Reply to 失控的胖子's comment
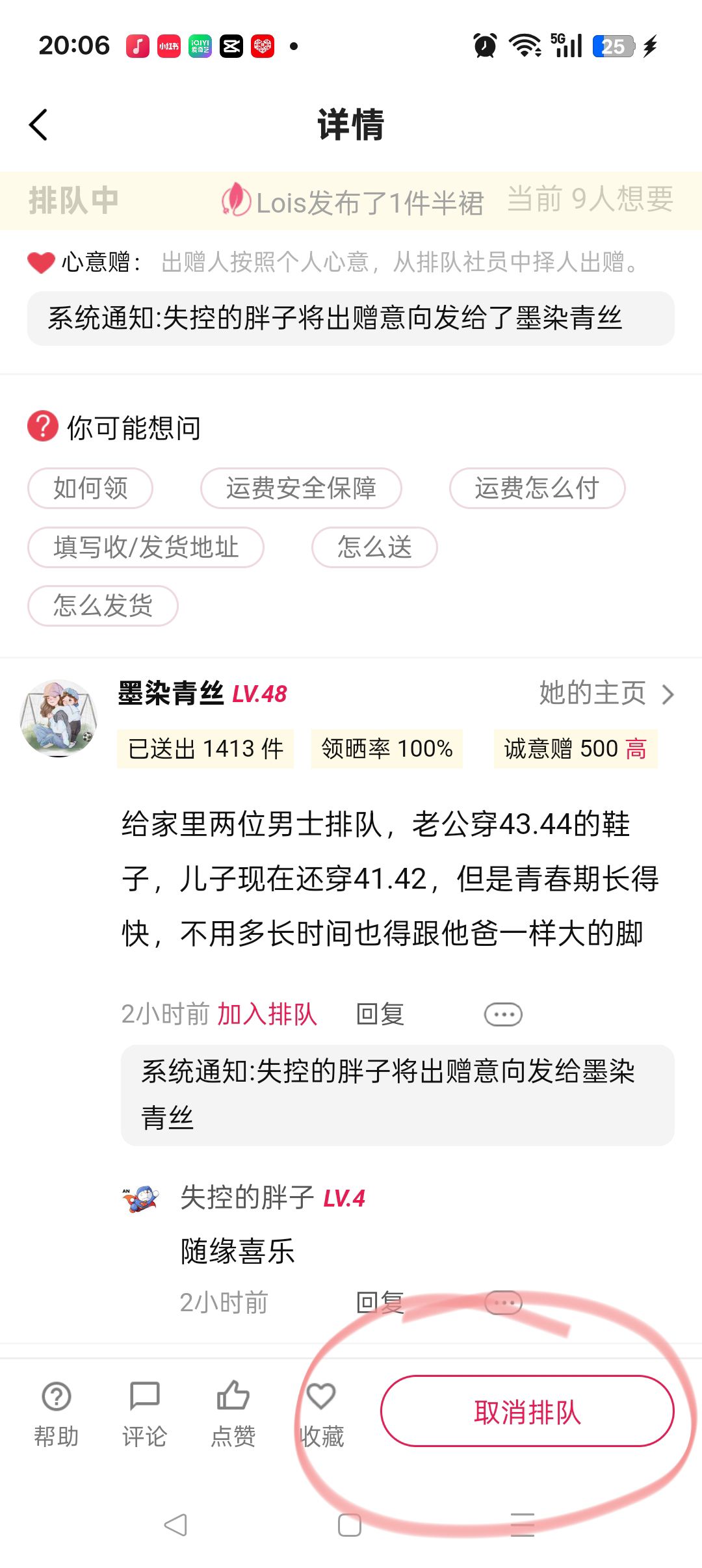The image size is (702, 1568). 380,1303
